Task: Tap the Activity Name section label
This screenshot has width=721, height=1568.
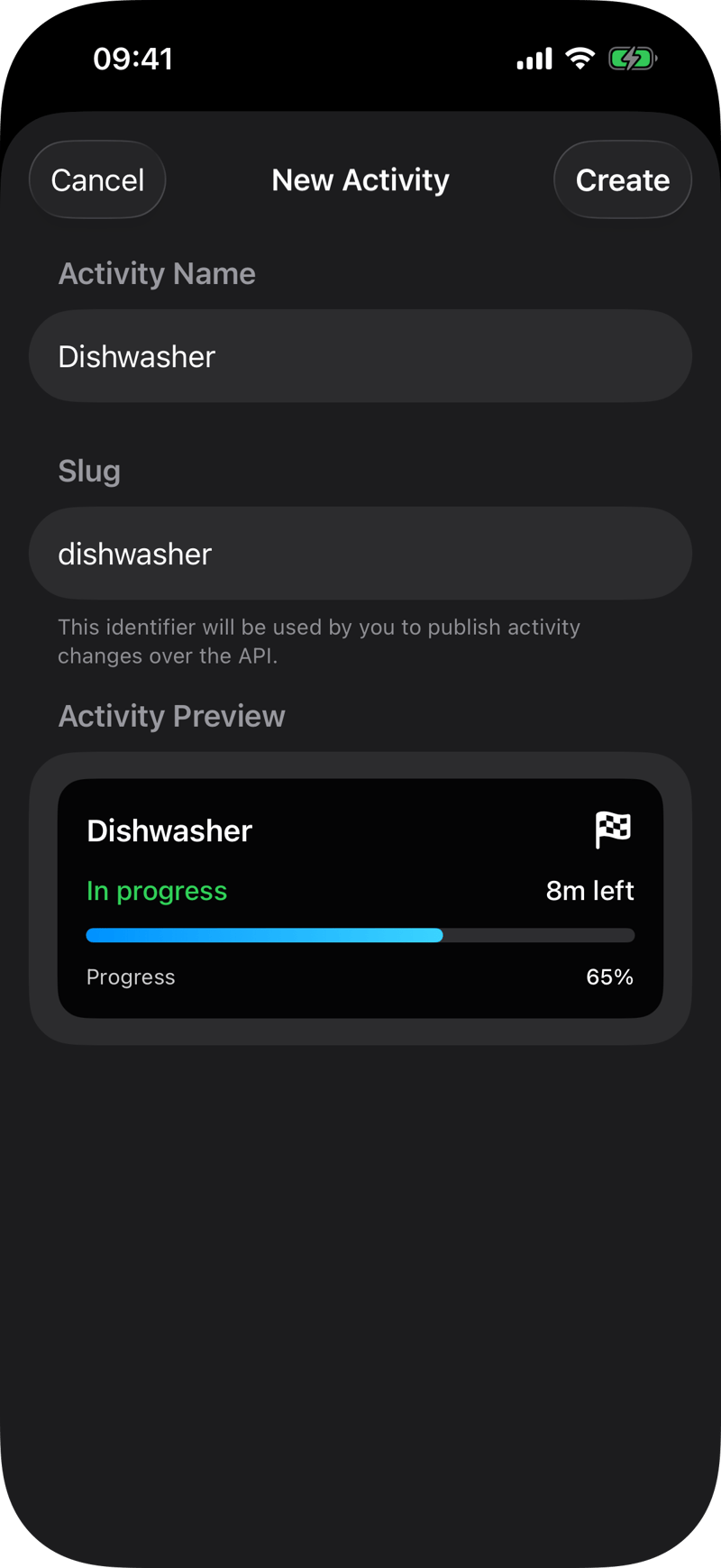Action: click(x=157, y=273)
